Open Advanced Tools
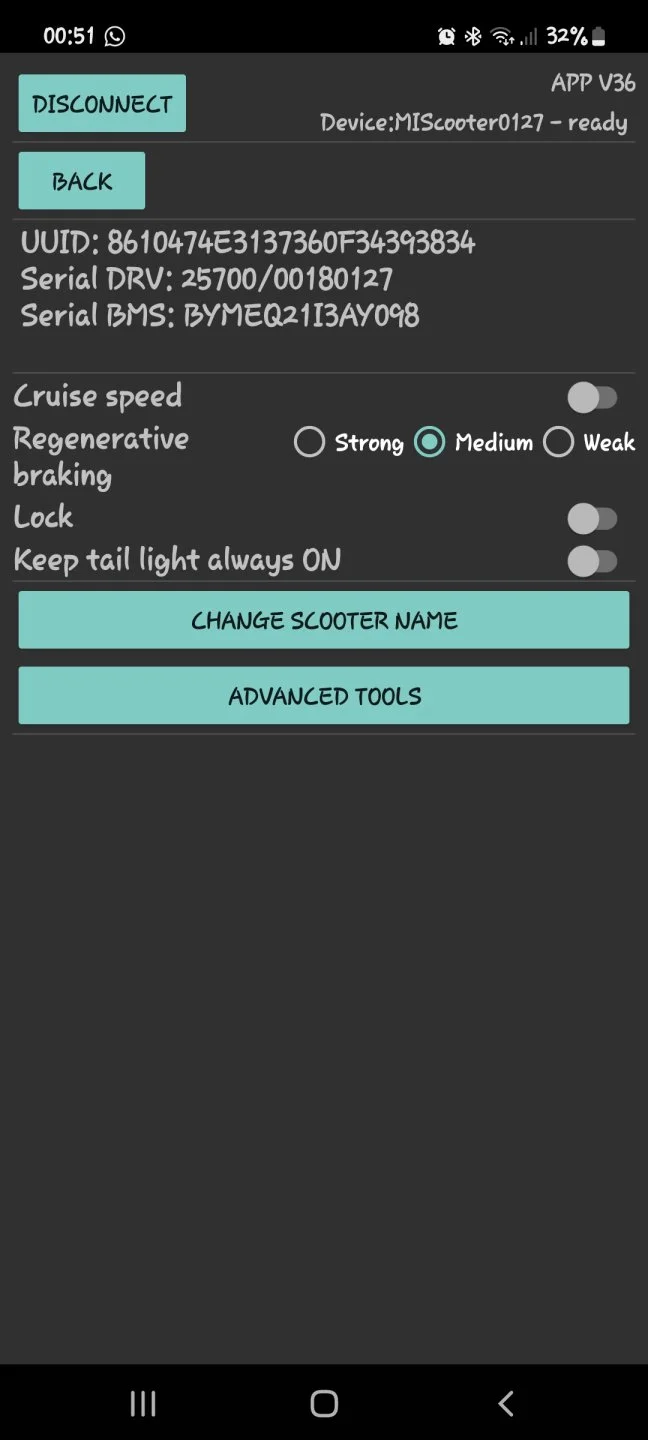Screen dimensions: 648x1440 [x=324, y=696]
